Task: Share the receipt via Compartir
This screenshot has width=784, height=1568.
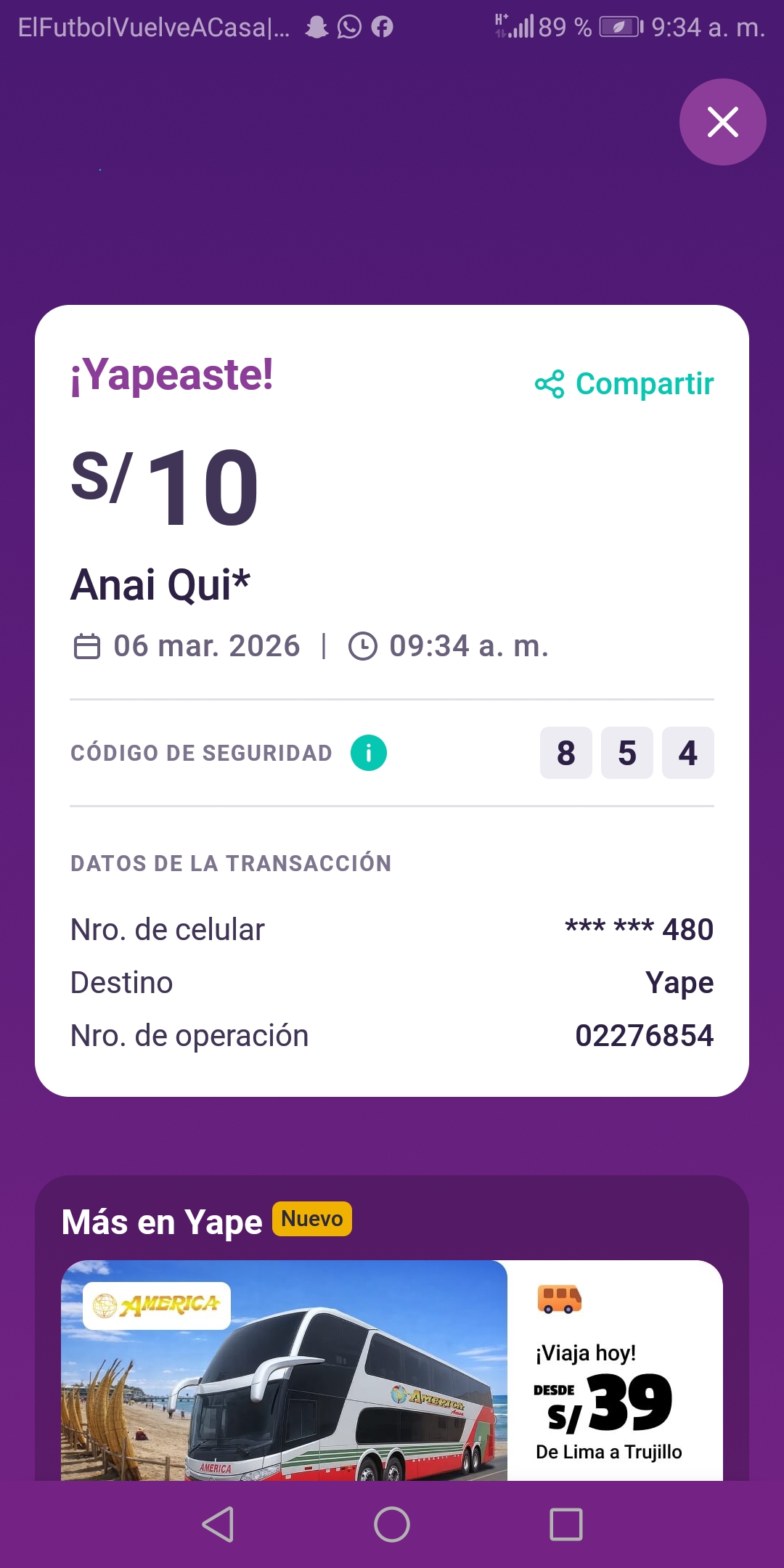Action: tap(624, 384)
